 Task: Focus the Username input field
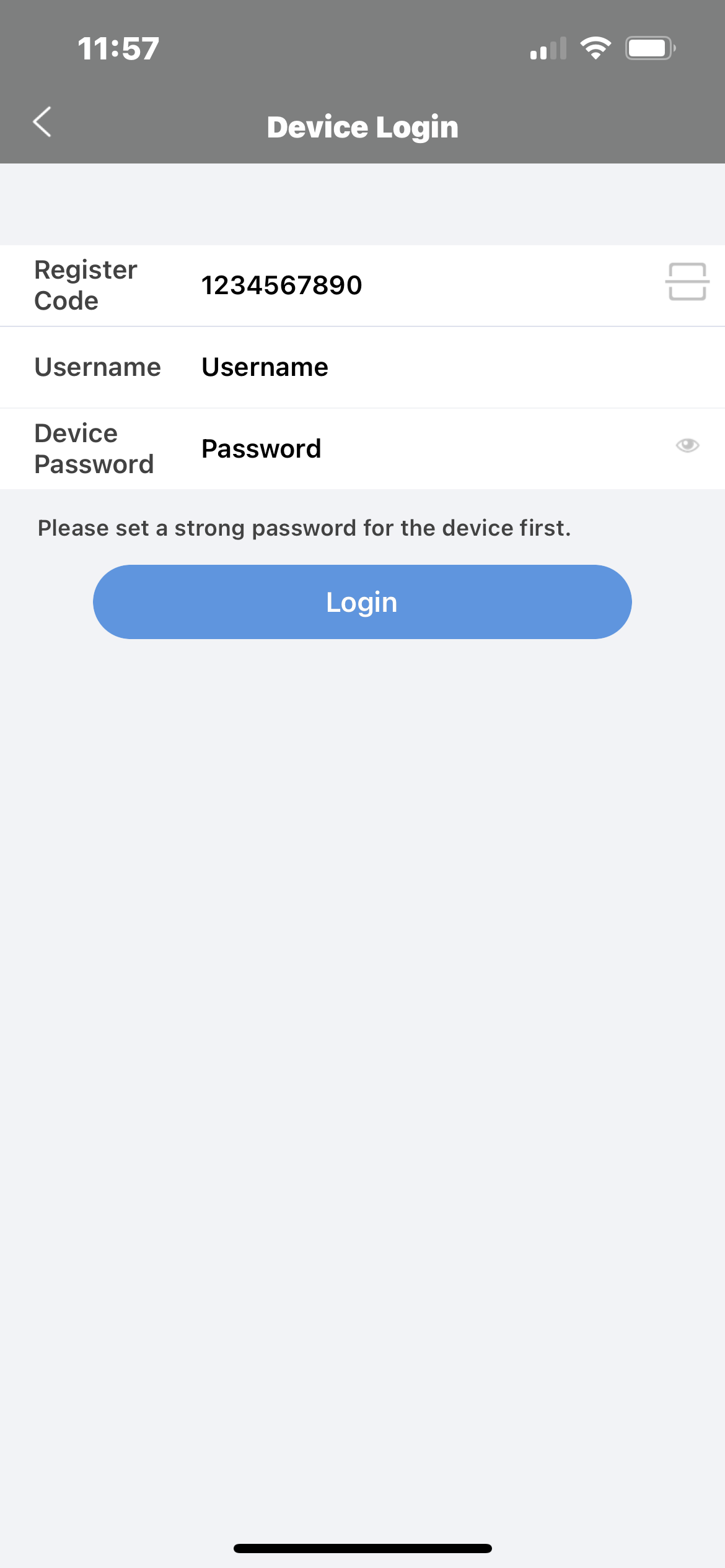click(x=434, y=367)
